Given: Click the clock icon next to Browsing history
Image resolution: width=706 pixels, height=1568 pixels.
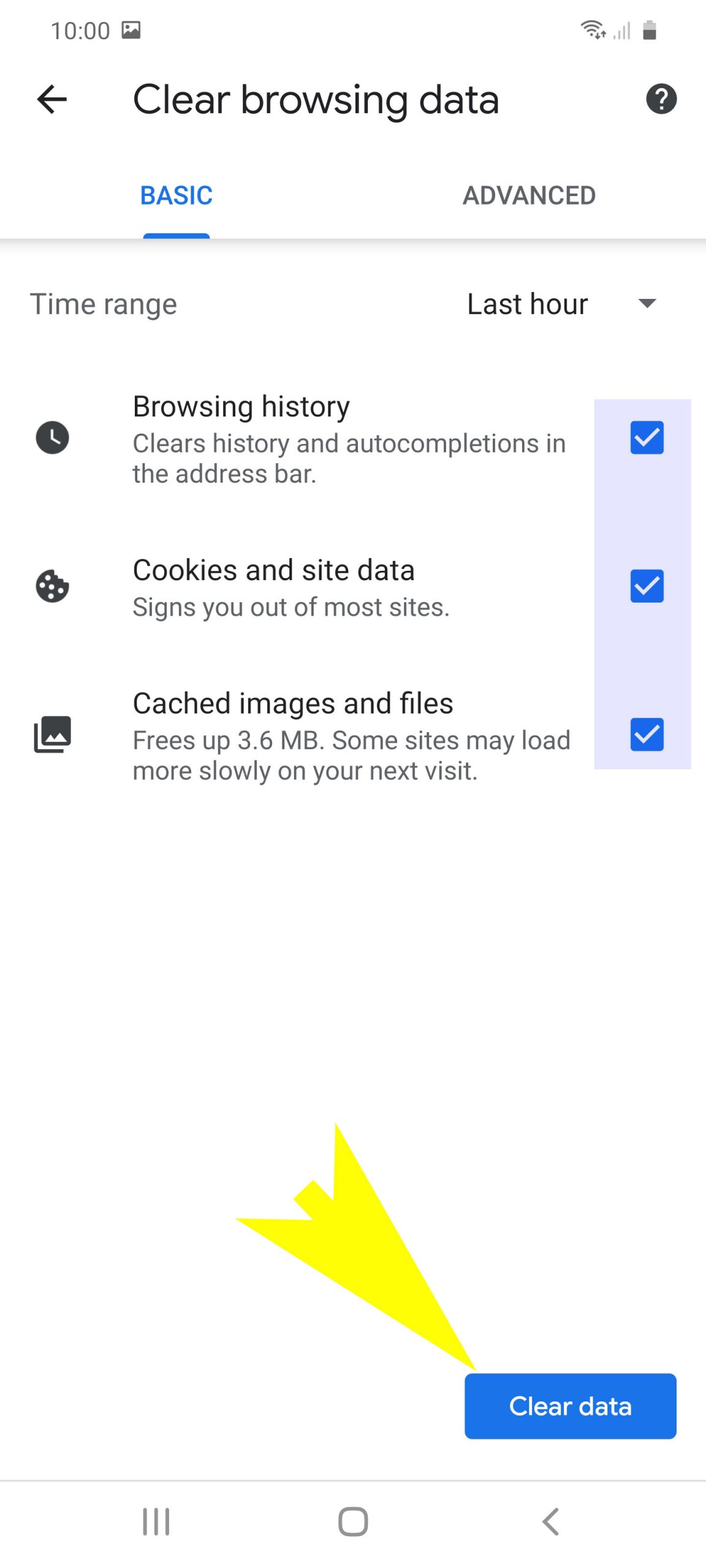Looking at the screenshot, I should click(51, 437).
